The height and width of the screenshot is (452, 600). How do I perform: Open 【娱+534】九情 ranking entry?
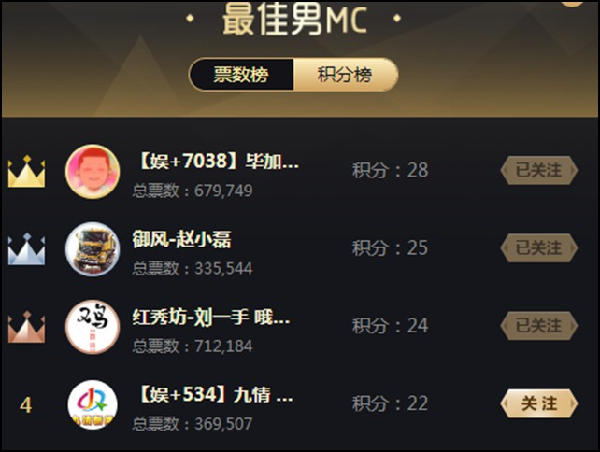click(213, 395)
